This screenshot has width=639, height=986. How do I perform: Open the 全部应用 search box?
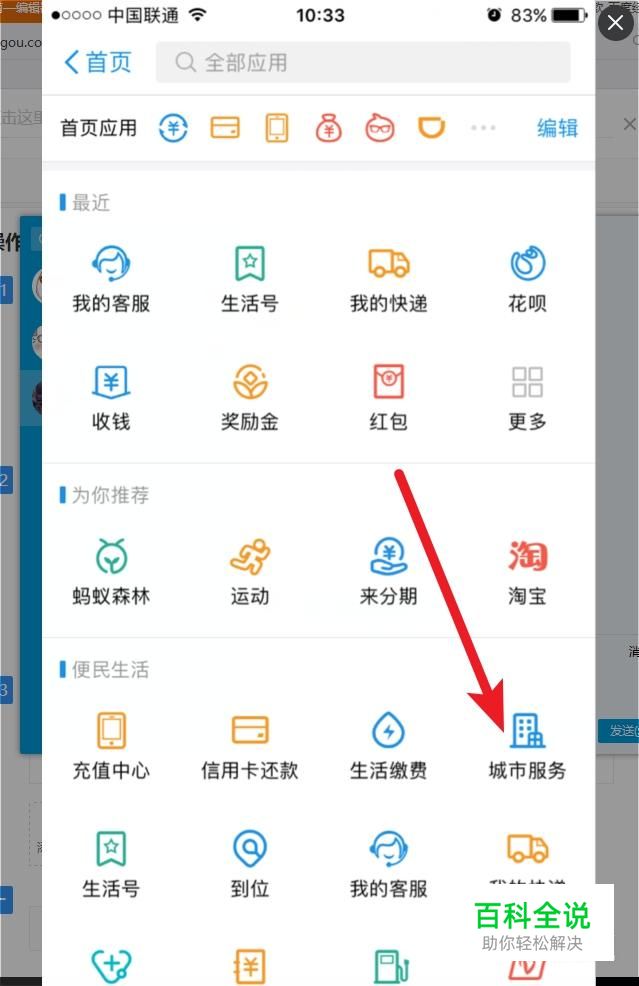363,62
